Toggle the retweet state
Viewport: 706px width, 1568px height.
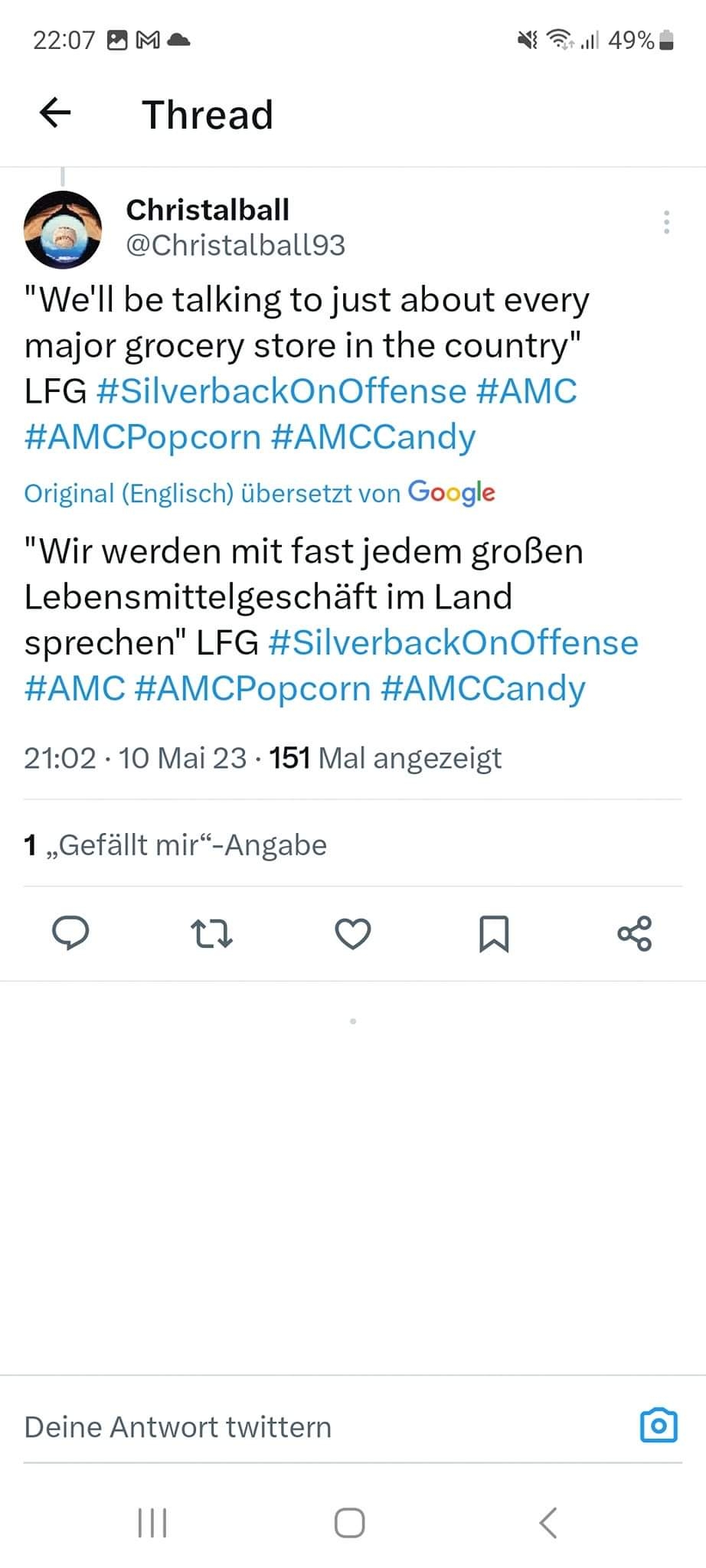211,933
